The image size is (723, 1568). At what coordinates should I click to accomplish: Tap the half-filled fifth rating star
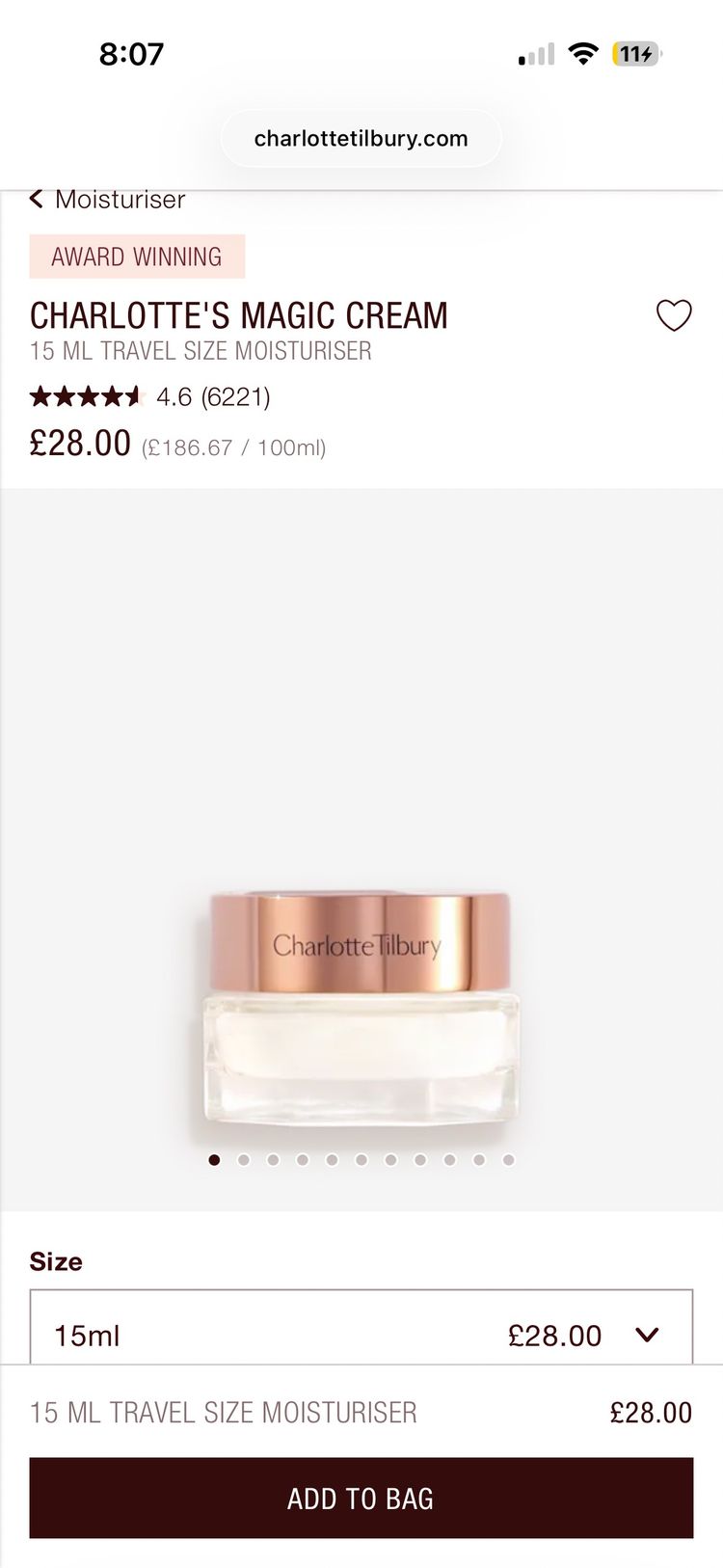[x=135, y=395]
